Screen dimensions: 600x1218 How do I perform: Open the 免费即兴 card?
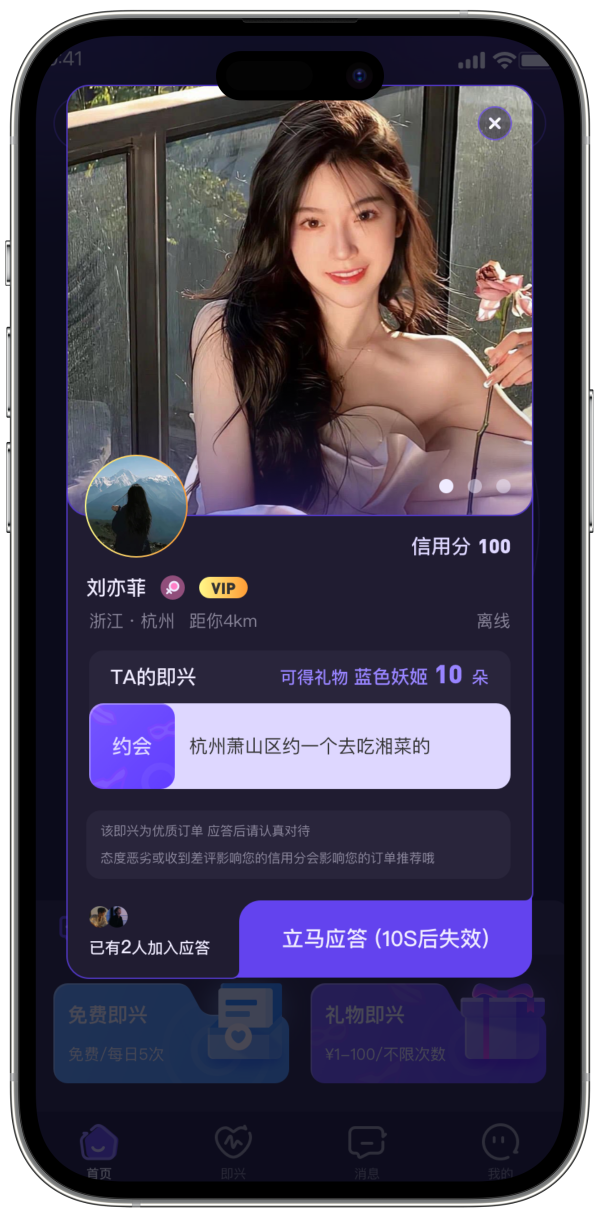(x=170, y=1033)
